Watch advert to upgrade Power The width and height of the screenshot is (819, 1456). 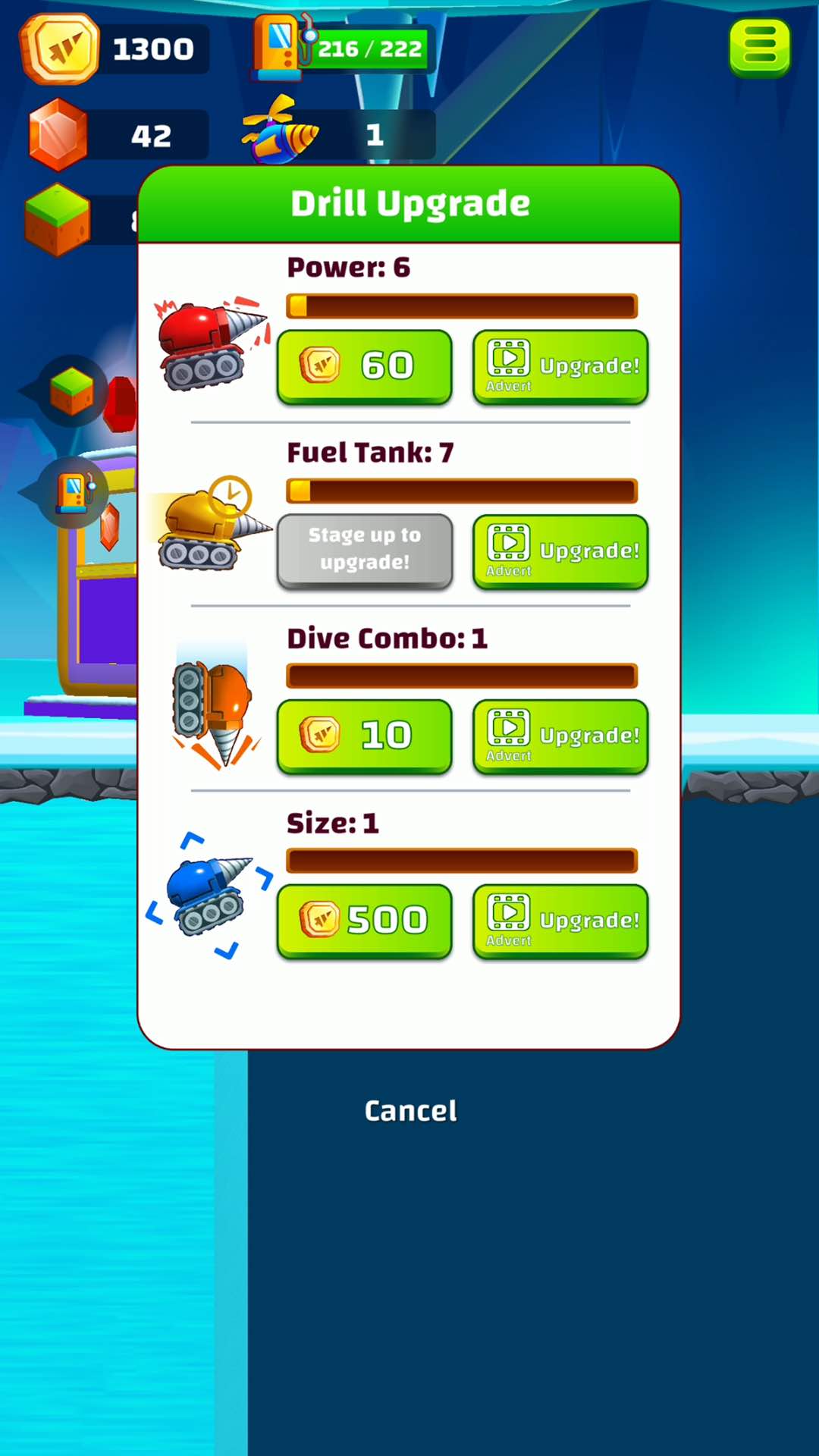560,366
